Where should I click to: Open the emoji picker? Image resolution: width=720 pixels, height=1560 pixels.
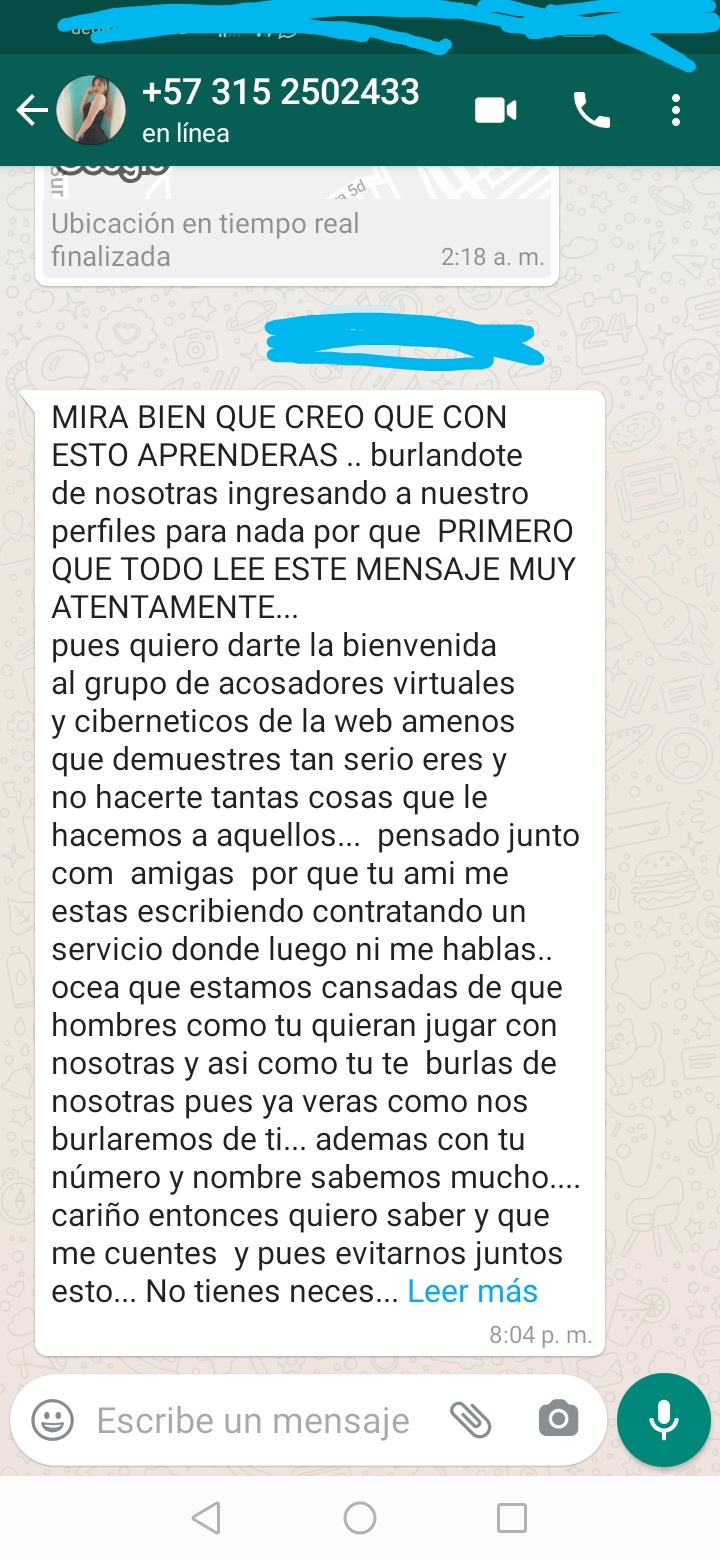tap(52, 1420)
